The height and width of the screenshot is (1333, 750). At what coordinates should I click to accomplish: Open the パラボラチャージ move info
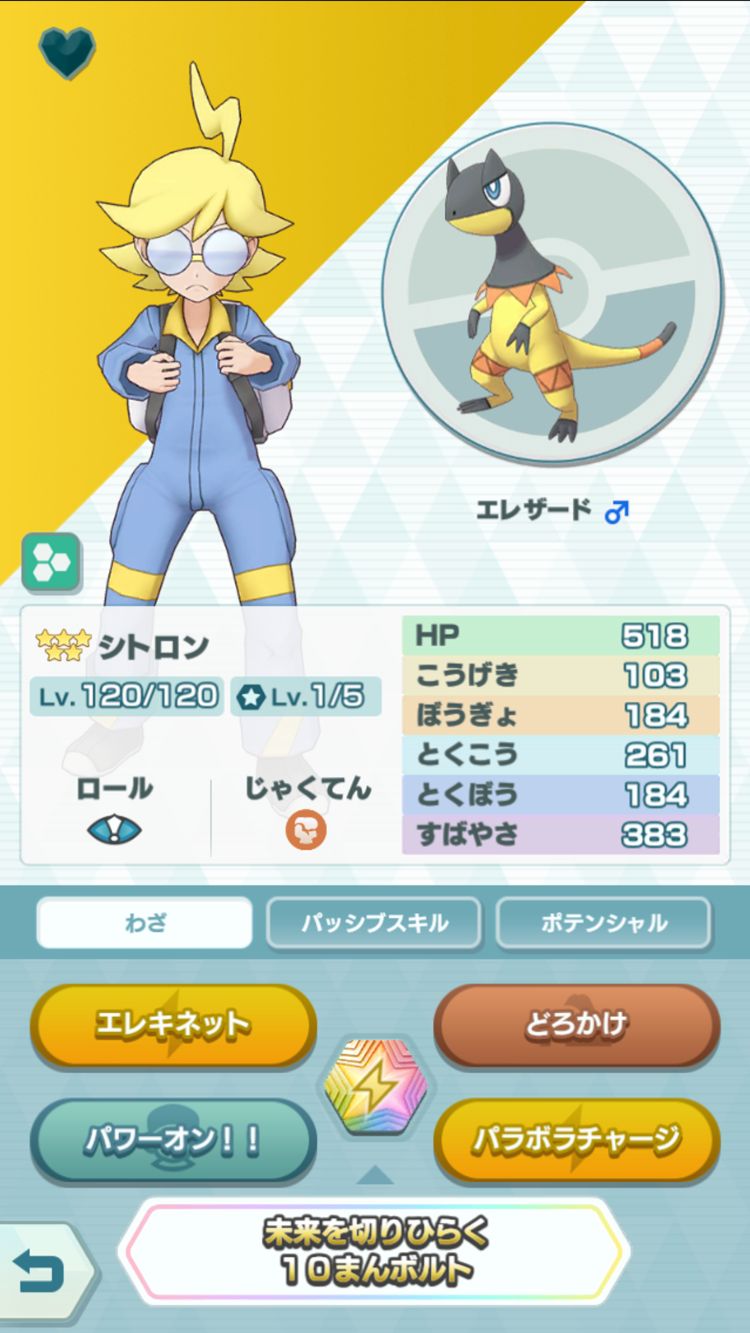[576, 1140]
